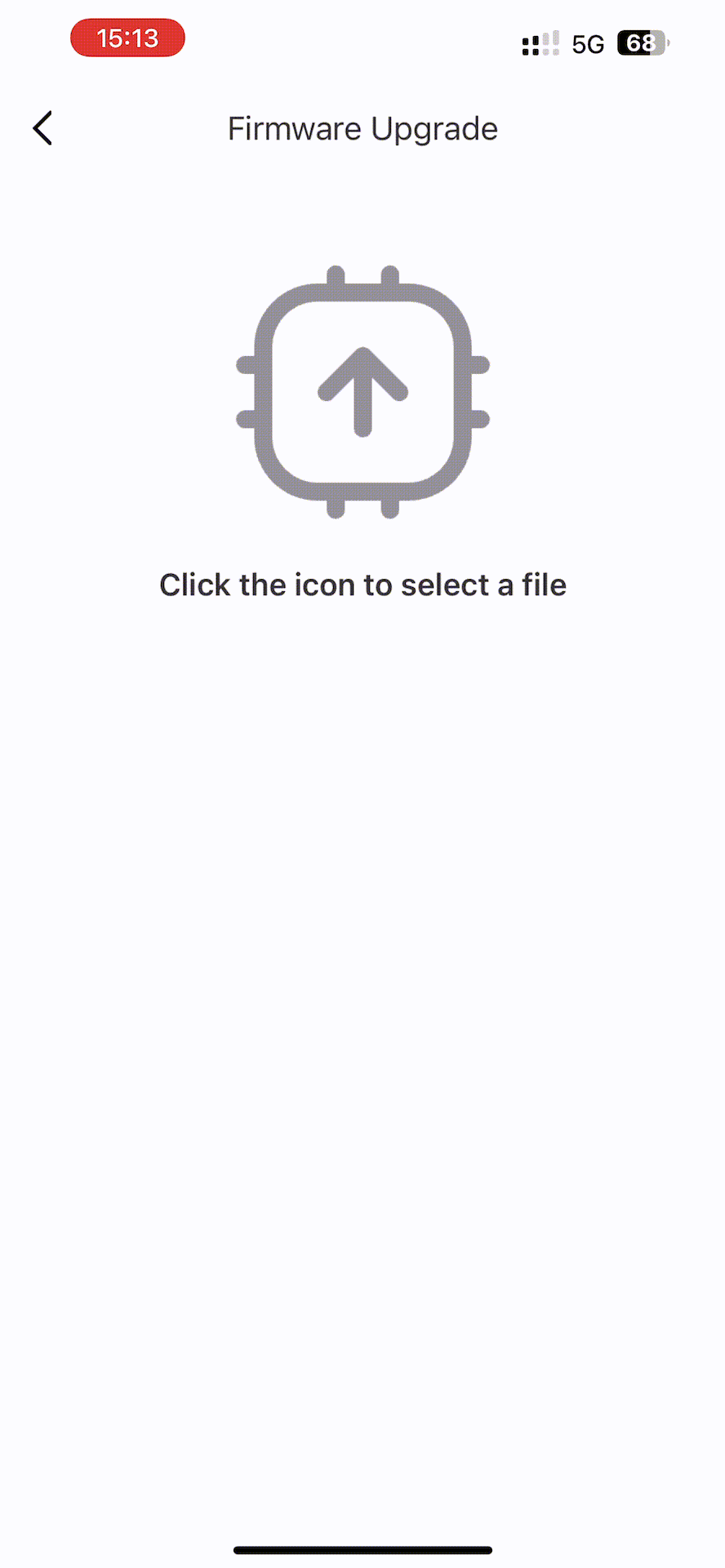Go back from Firmware Upgrade
Viewport: 725px width, 1568px height.
coord(42,128)
